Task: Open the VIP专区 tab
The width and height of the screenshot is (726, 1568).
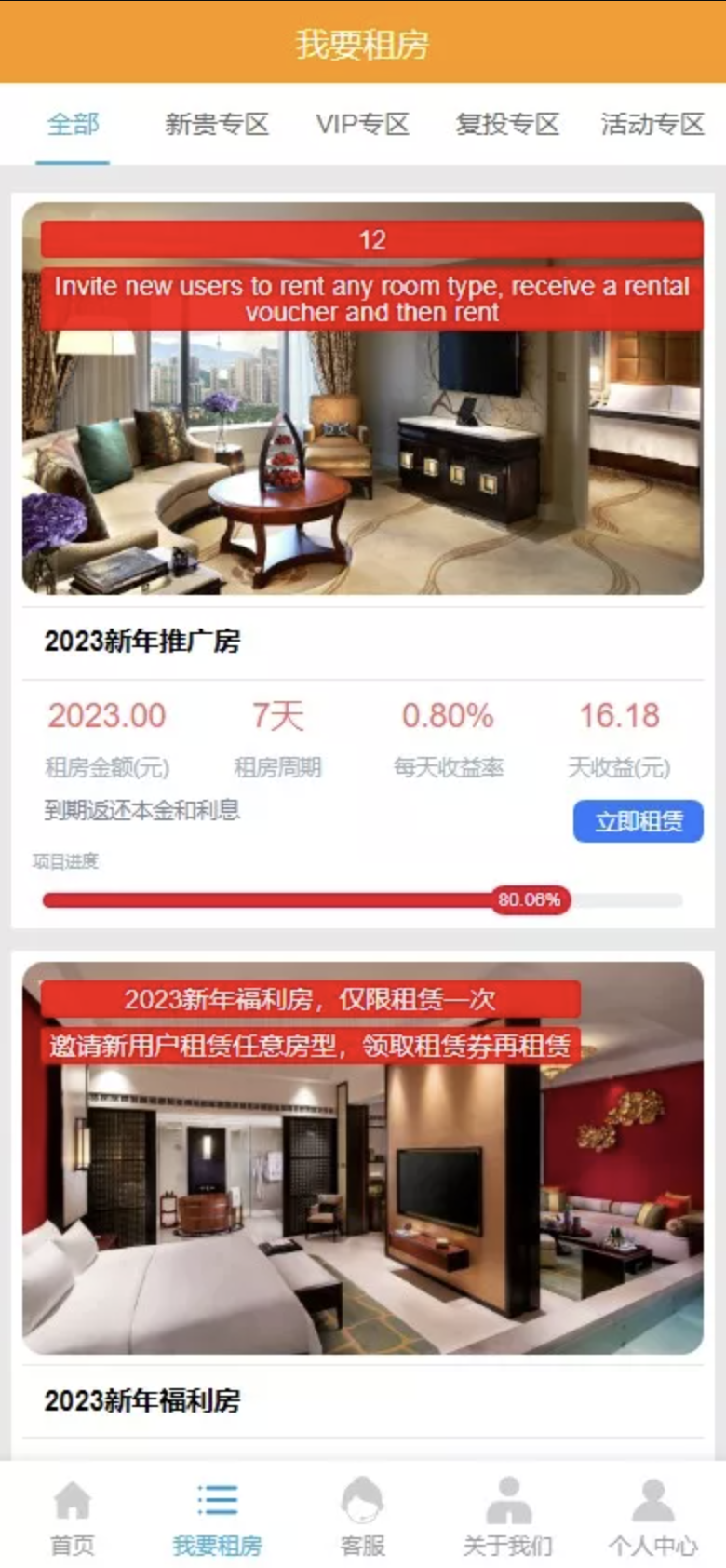Action: pyautogui.click(x=362, y=124)
